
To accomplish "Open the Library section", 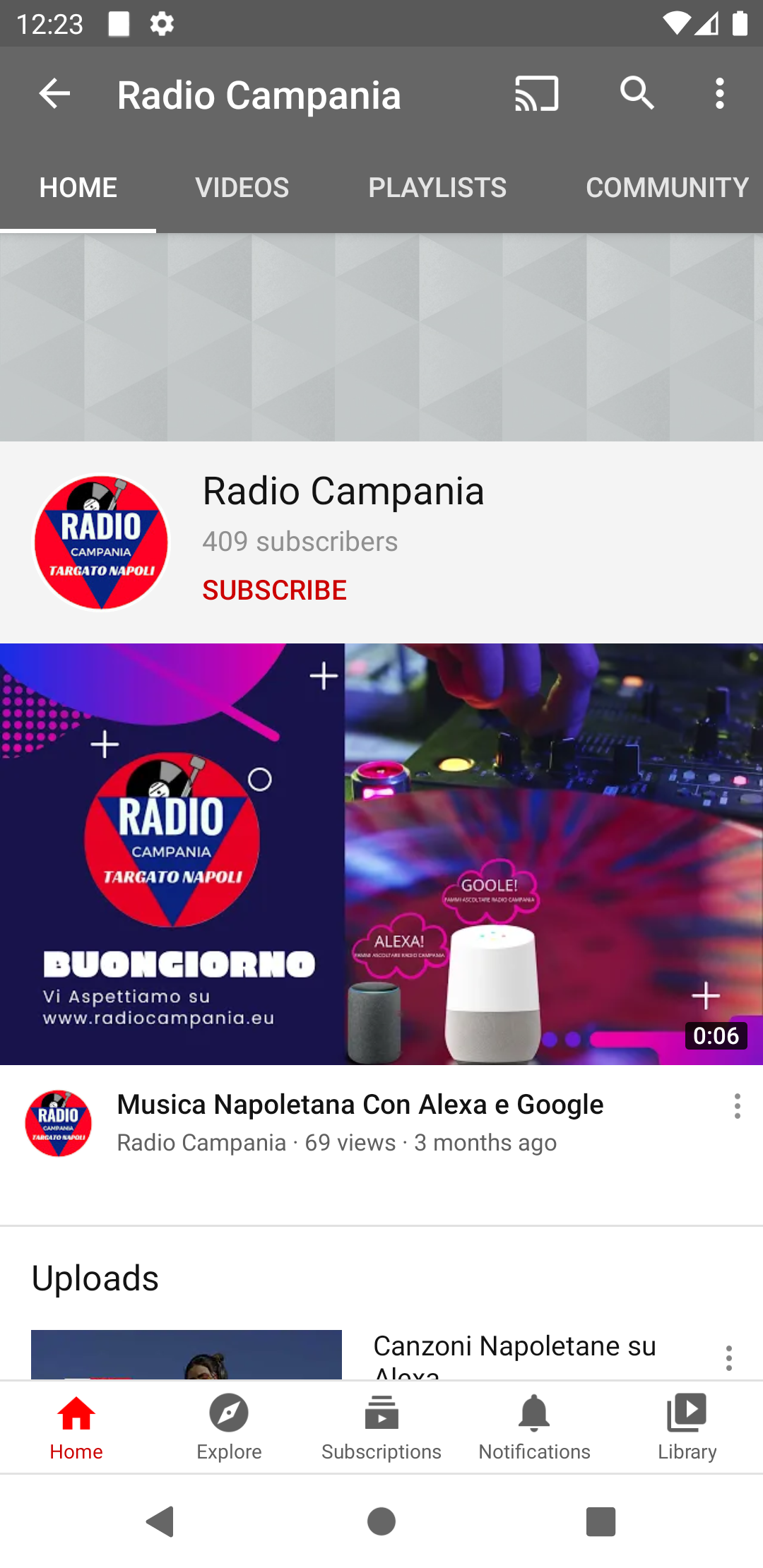I will [687, 1427].
